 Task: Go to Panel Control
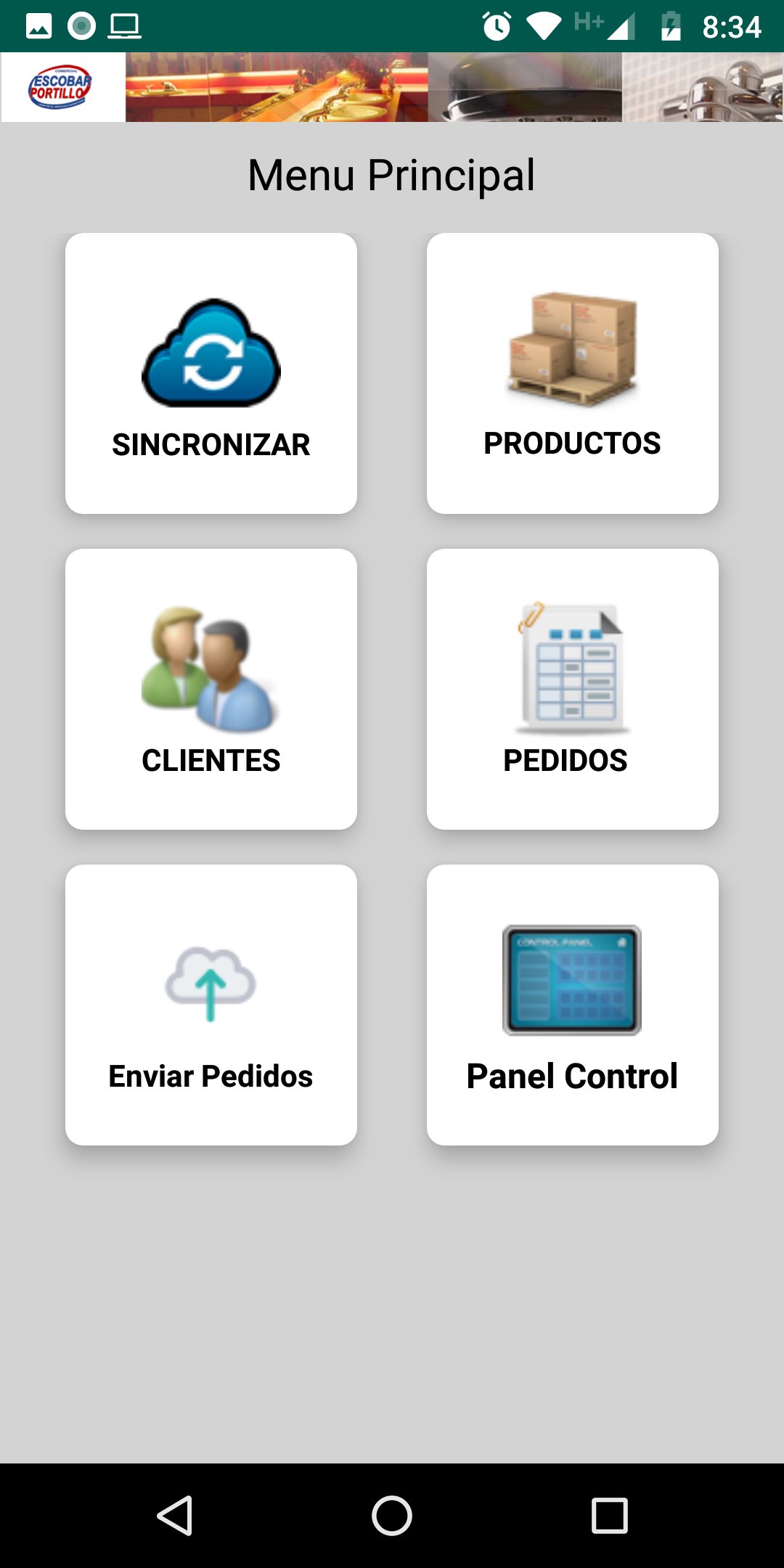pyautogui.click(x=572, y=1005)
